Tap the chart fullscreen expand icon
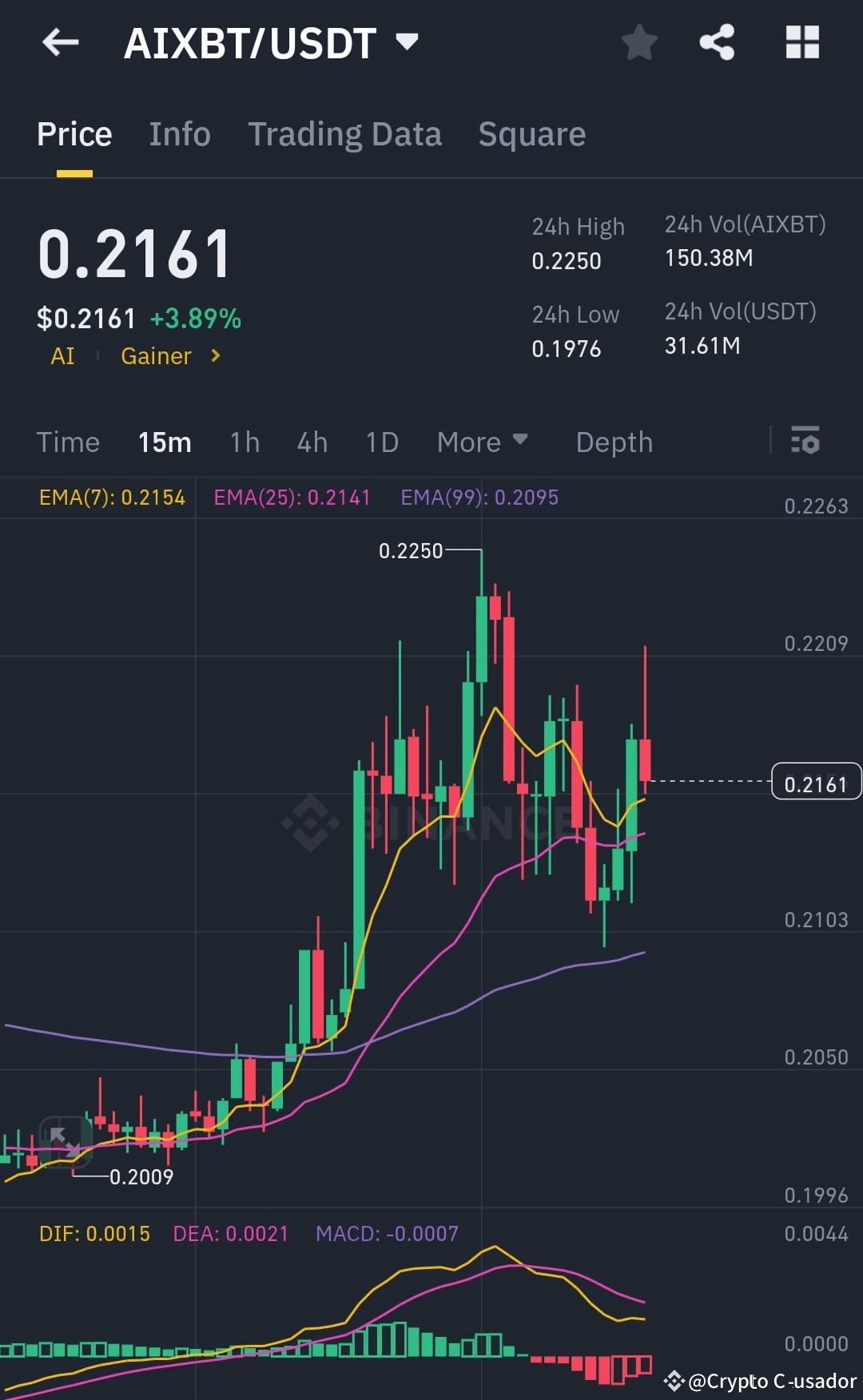863x1400 pixels. 66,1137
